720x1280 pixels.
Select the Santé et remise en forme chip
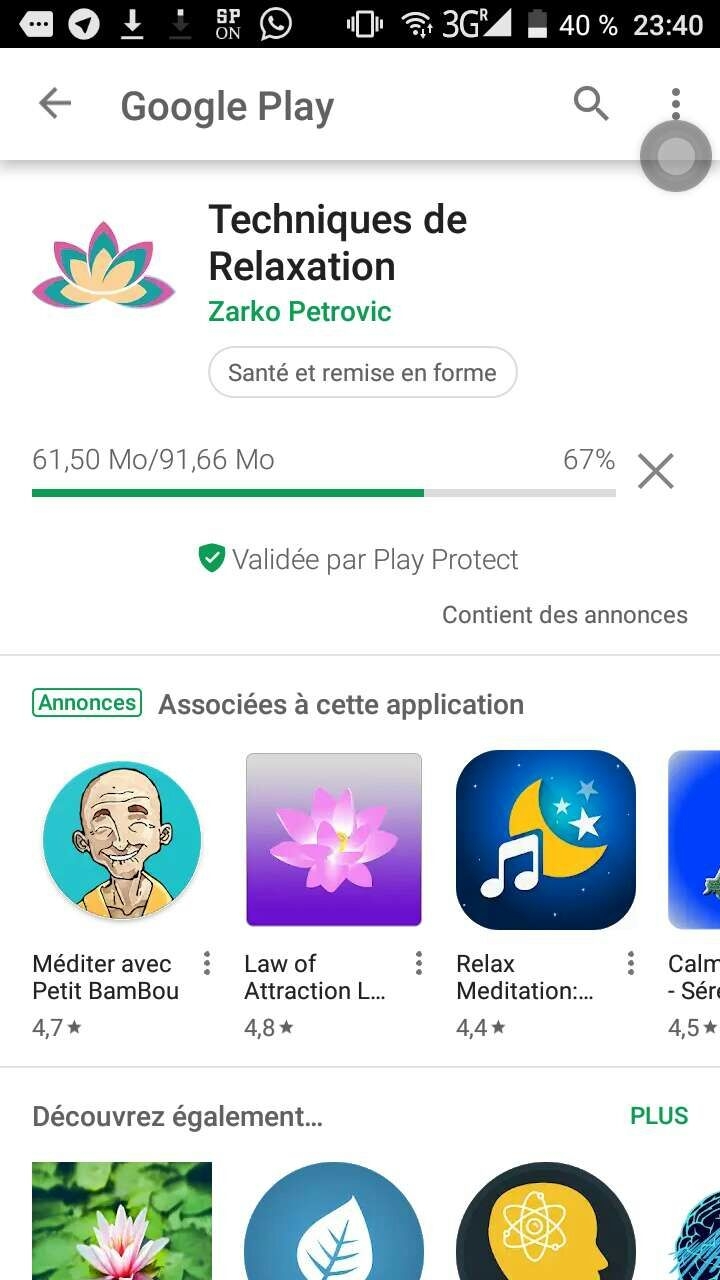pos(362,373)
